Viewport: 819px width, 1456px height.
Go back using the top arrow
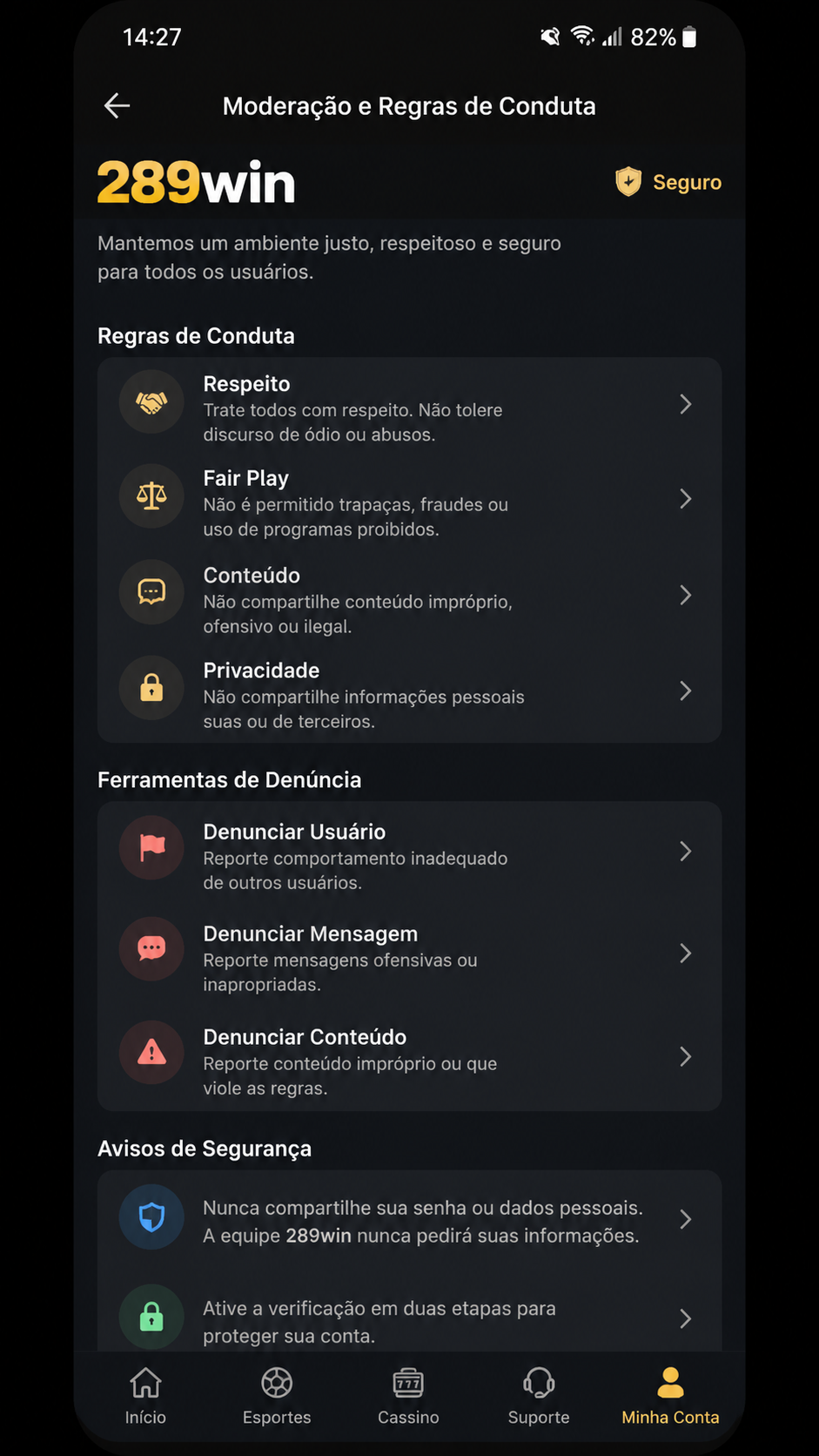pos(117,106)
